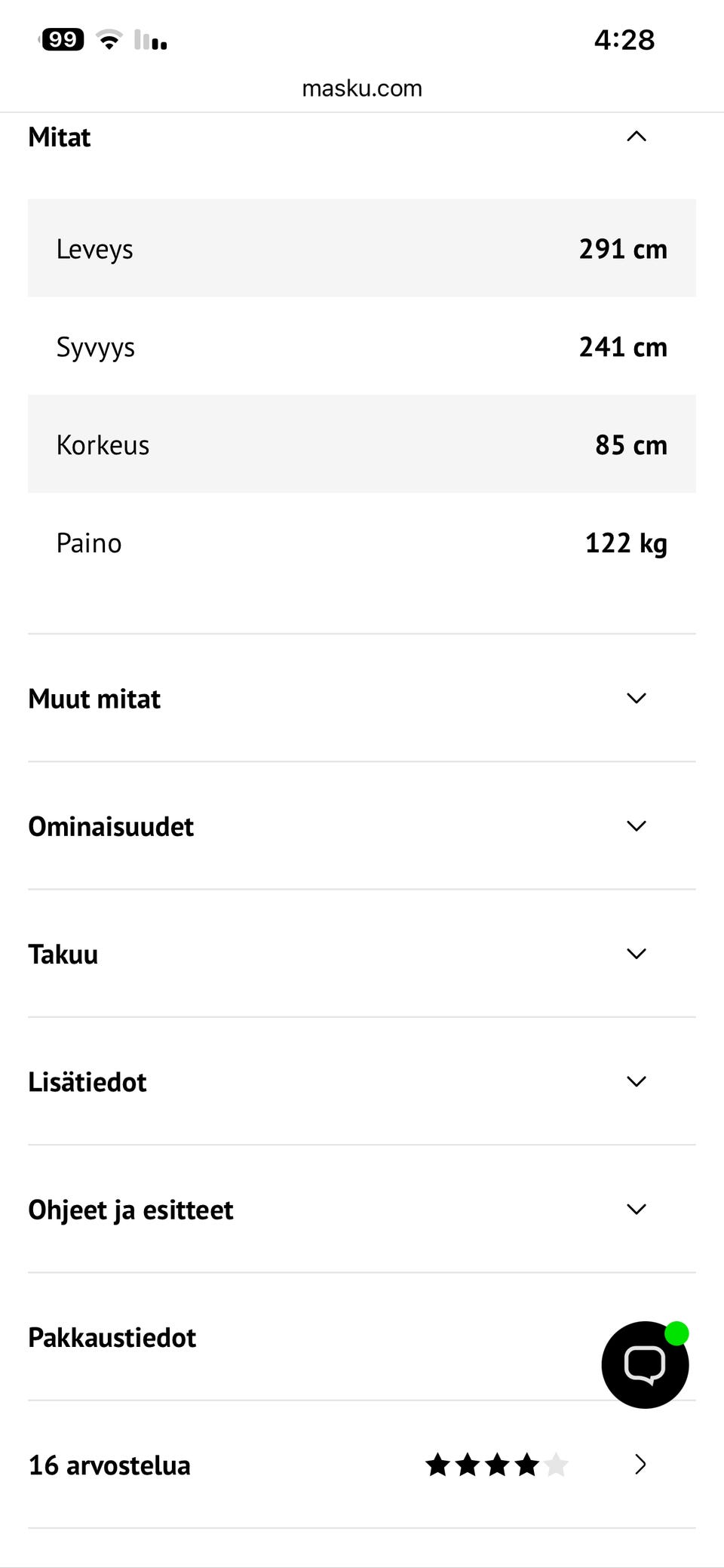724x1568 pixels.
Task: Expand the Muut mitat section
Action: [x=637, y=698]
